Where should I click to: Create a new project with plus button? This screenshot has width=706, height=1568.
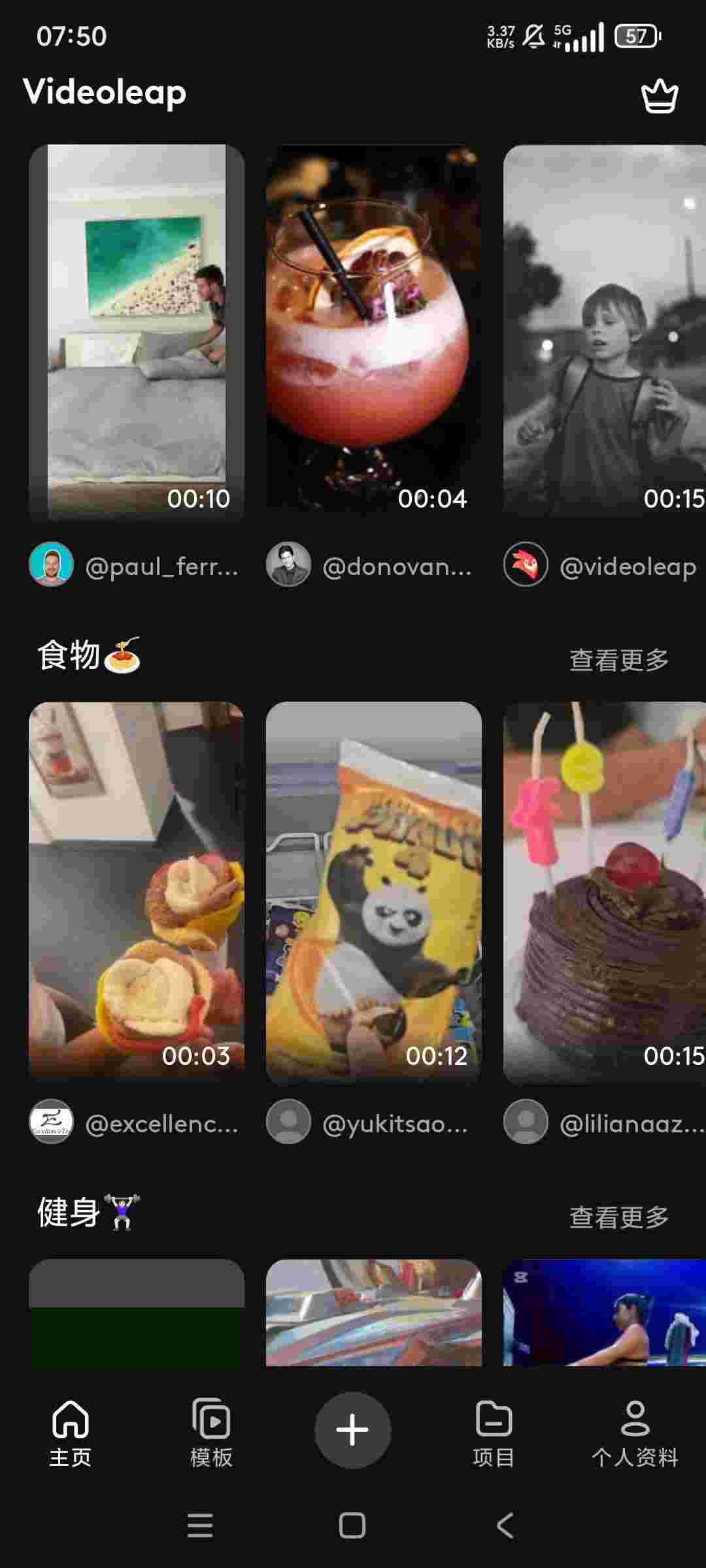click(x=353, y=1429)
